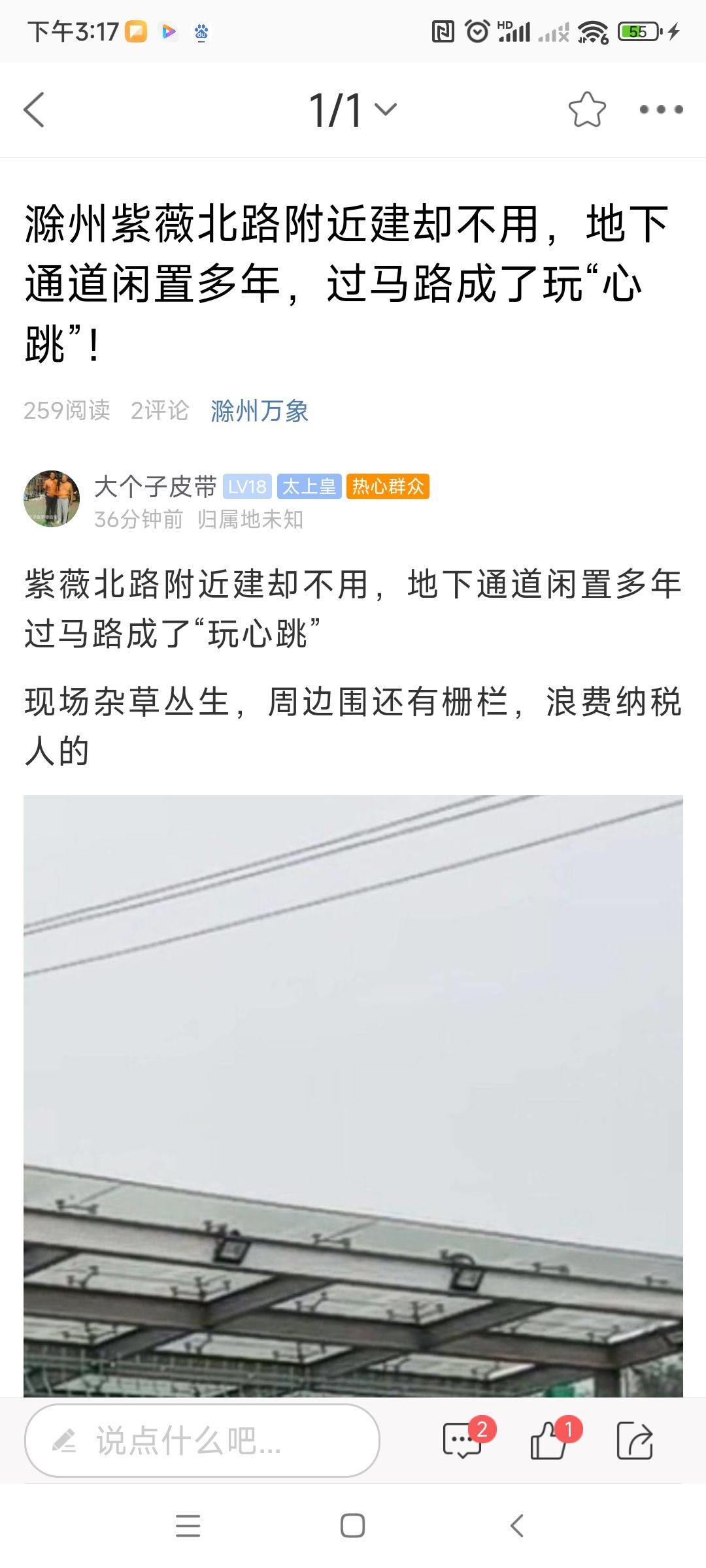Open the comments icon showing 2

point(463,1439)
